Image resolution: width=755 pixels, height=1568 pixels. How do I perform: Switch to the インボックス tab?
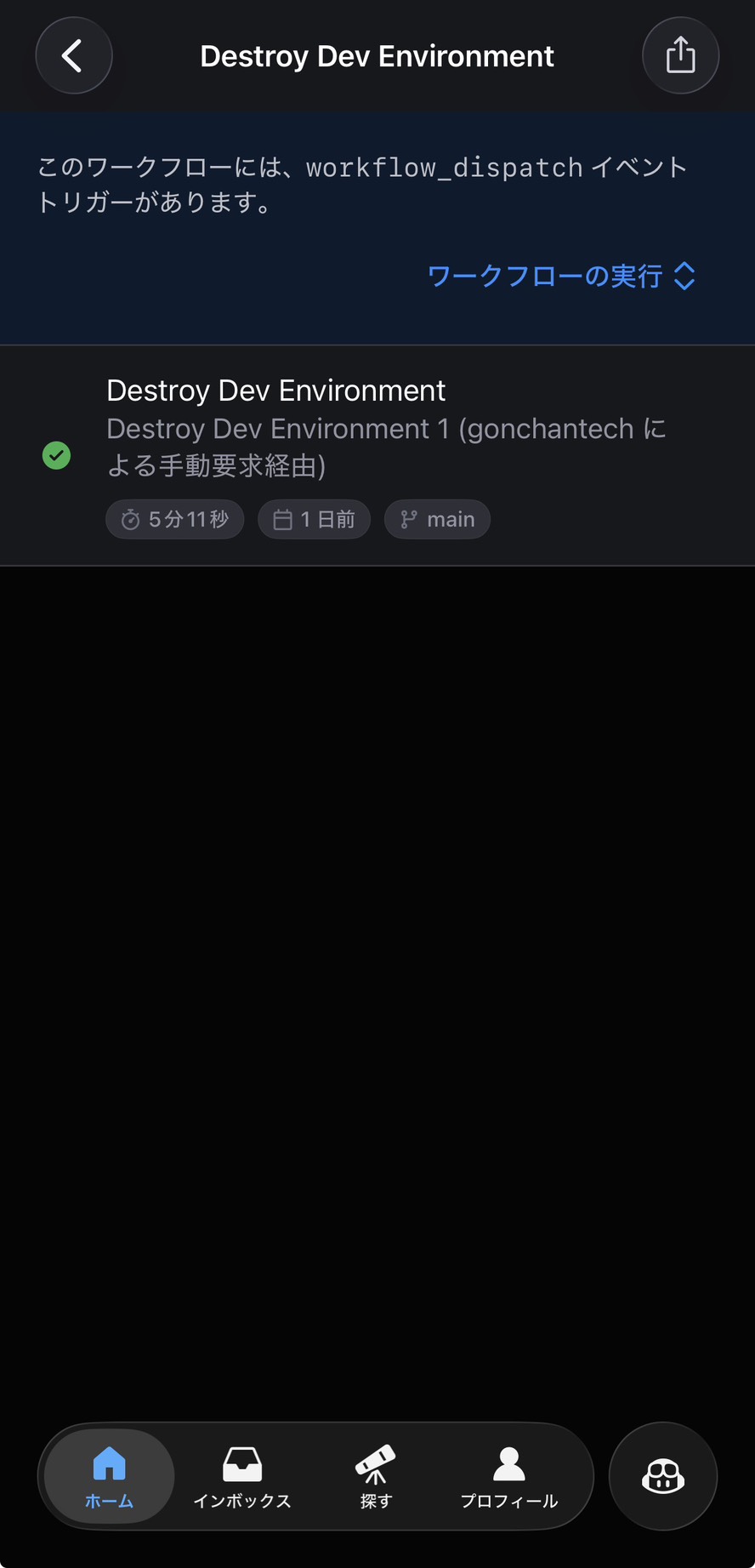[x=242, y=1476]
